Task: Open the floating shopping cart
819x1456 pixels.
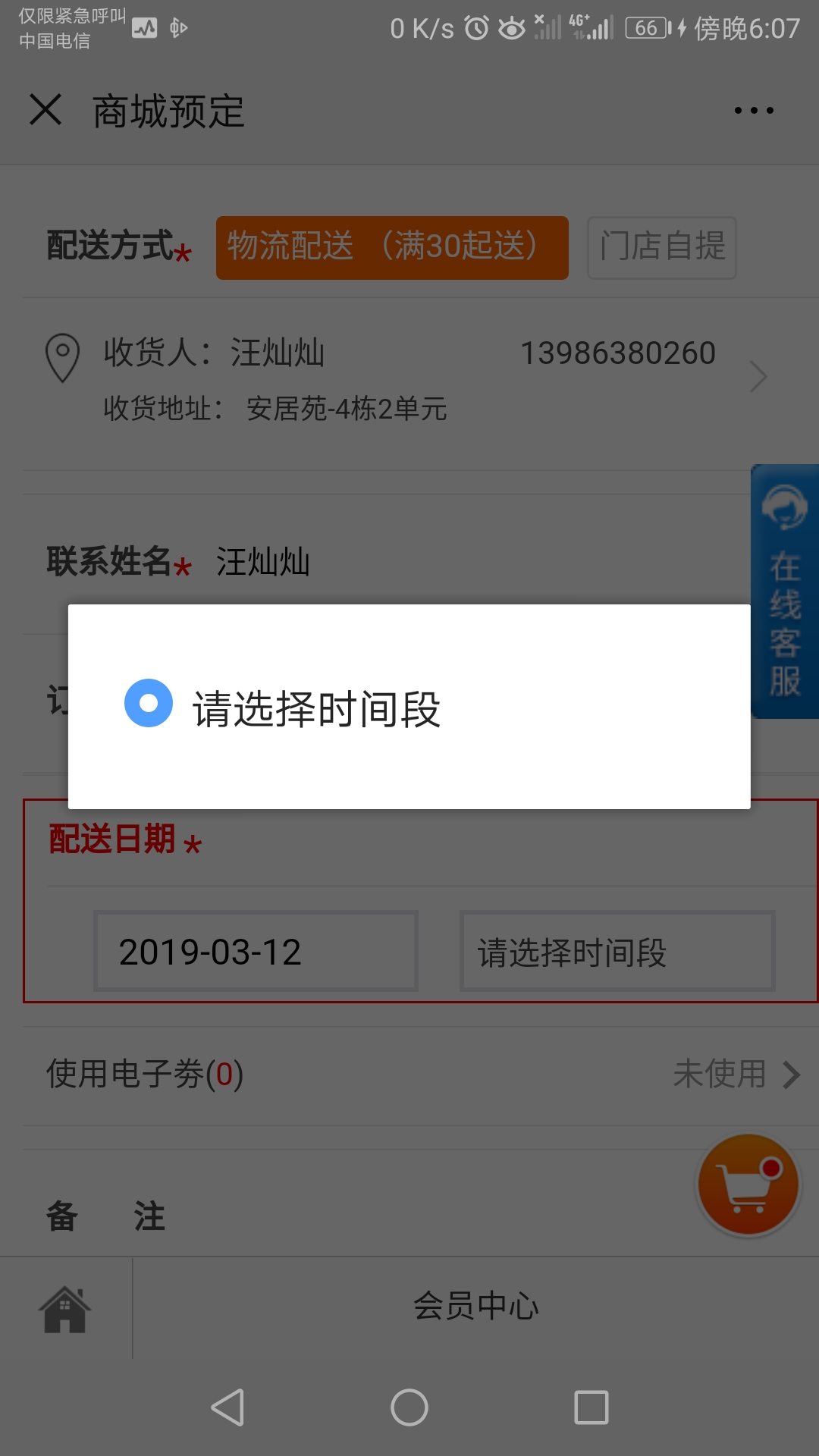Action: pos(748,1185)
